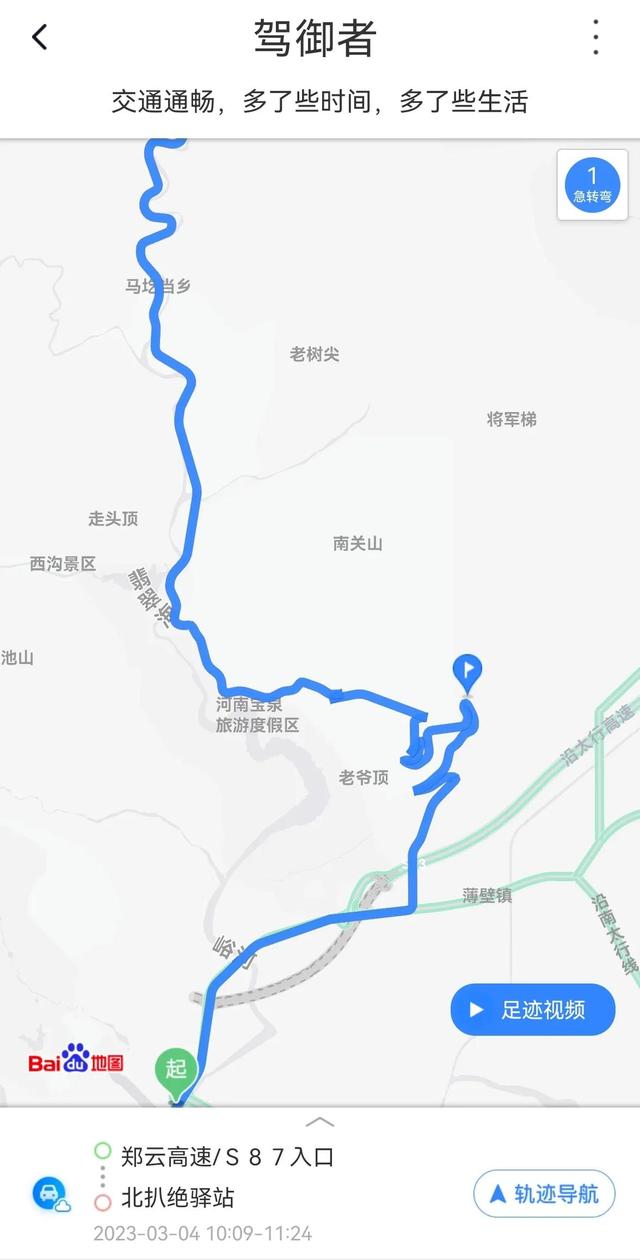Tap the green 起 start marker
The height and width of the screenshot is (1260, 640).
point(176,1071)
